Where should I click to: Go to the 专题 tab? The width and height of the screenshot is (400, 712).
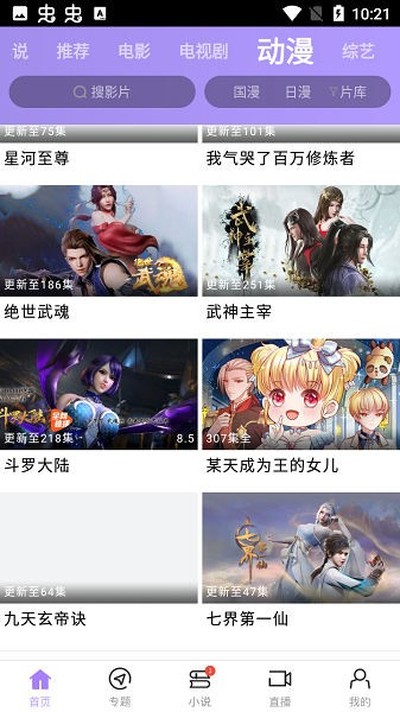(120, 687)
